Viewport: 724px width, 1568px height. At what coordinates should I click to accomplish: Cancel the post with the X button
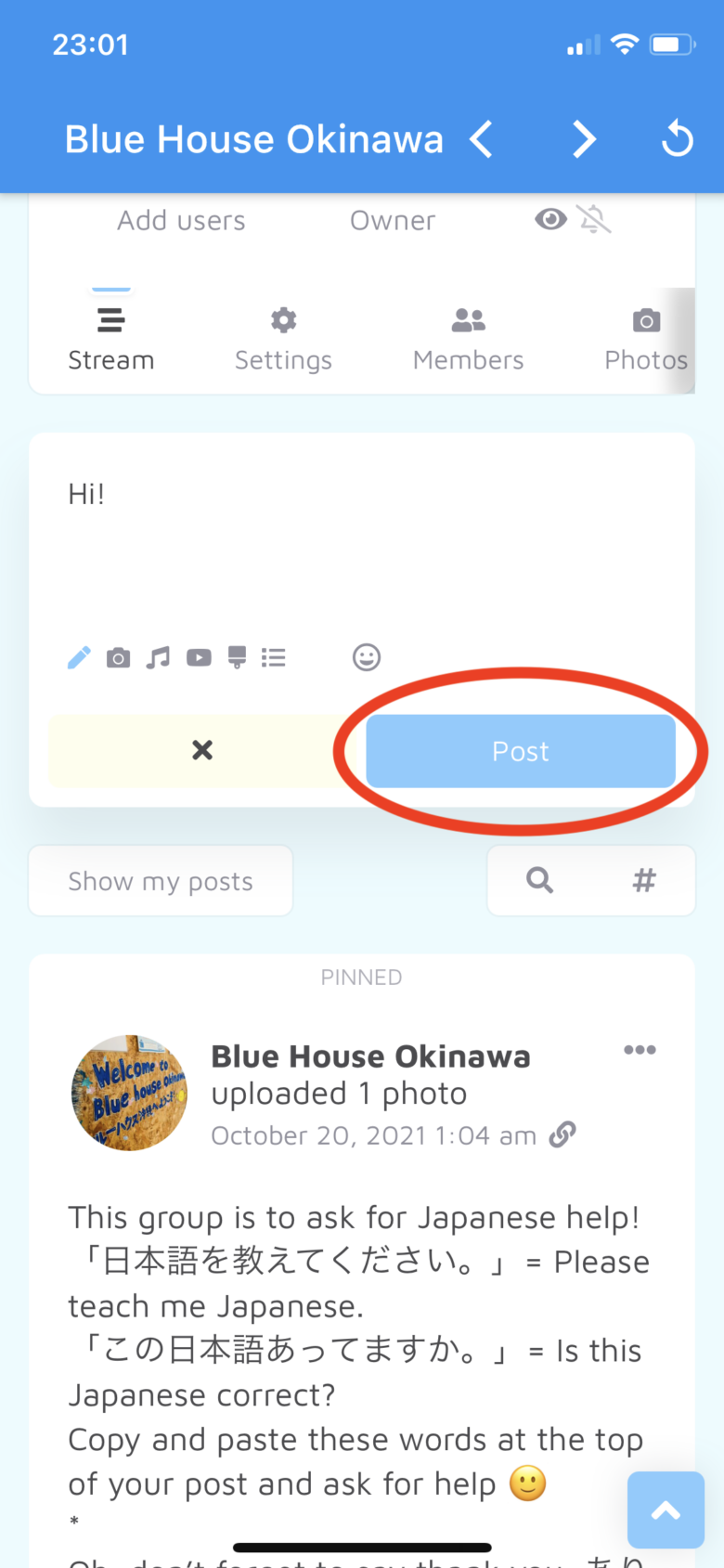click(x=202, y=751)
